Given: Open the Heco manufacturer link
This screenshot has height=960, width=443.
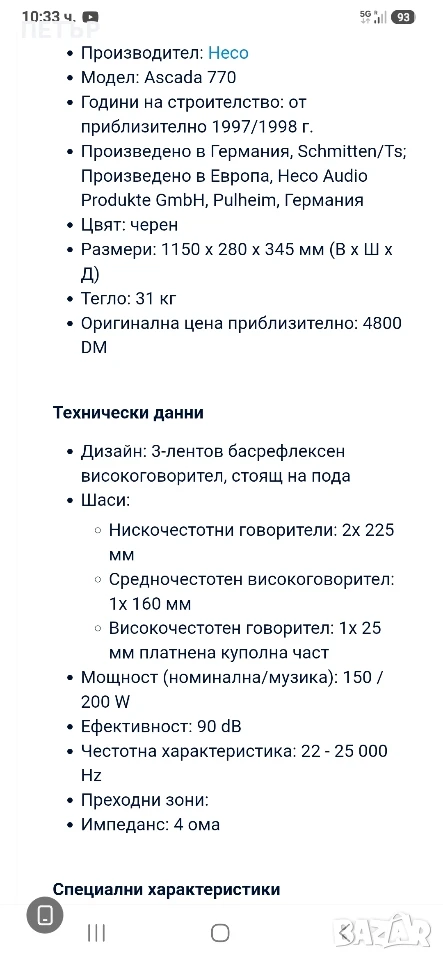Looking at the screenshot, I should pyautogui.click(x=228, y=53).
